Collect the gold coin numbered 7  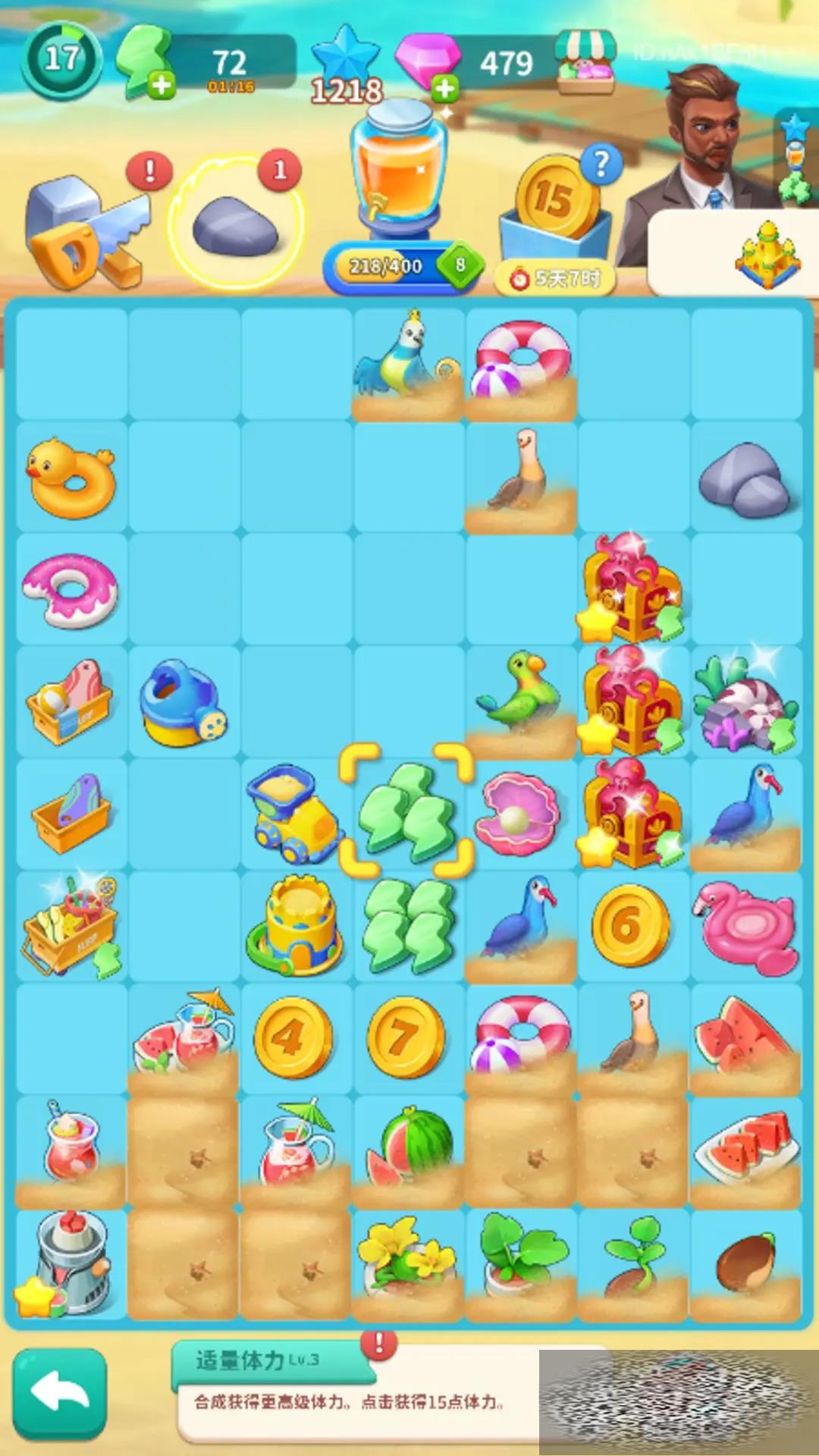point(406,1037)
